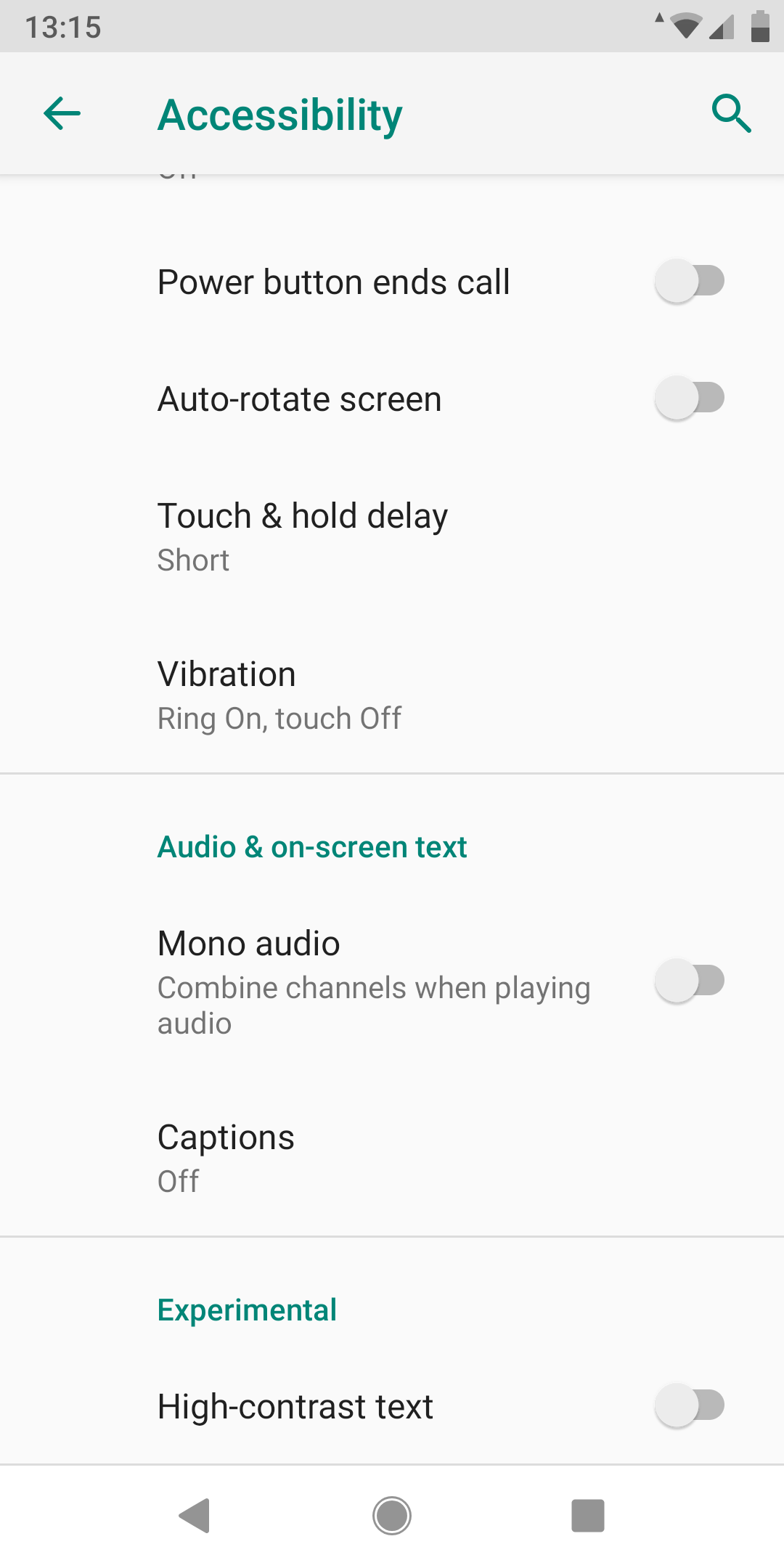The width and height of the screenshot is (784, 1568).
Task: Open Touch & hold delay setting
Action: [x=303, y=536]
